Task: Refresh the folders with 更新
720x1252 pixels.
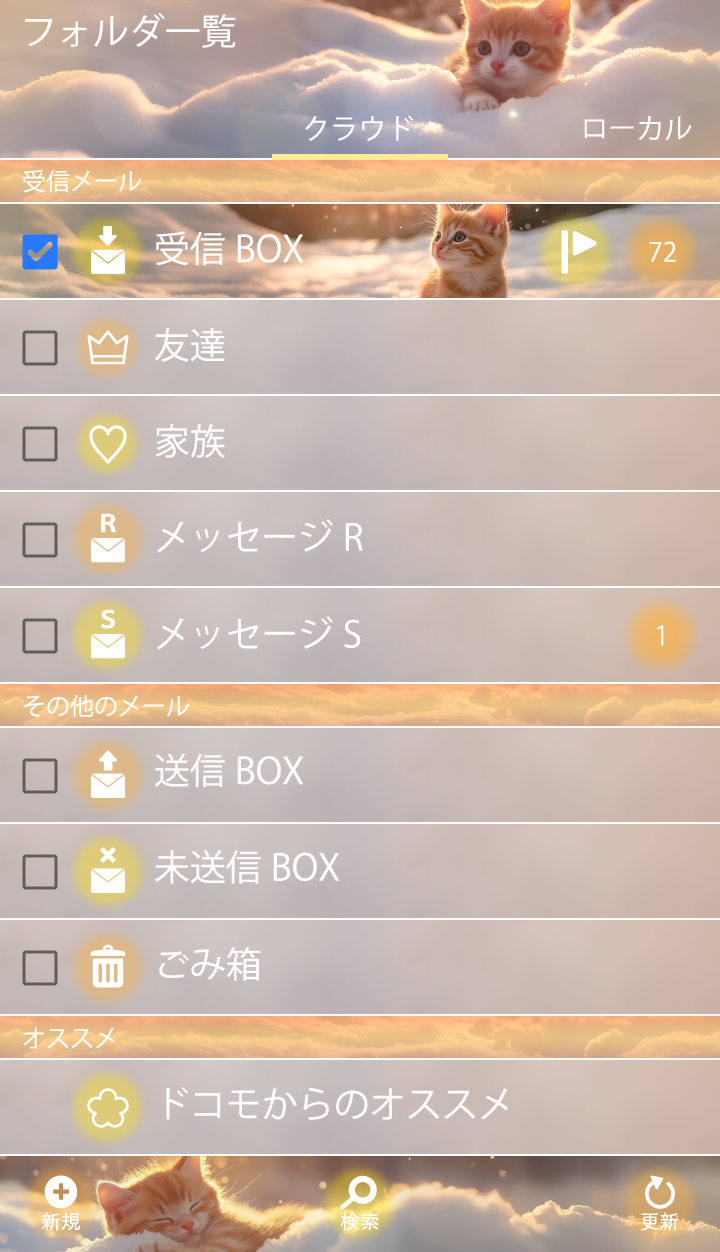Action: [x=660, y=1203]
